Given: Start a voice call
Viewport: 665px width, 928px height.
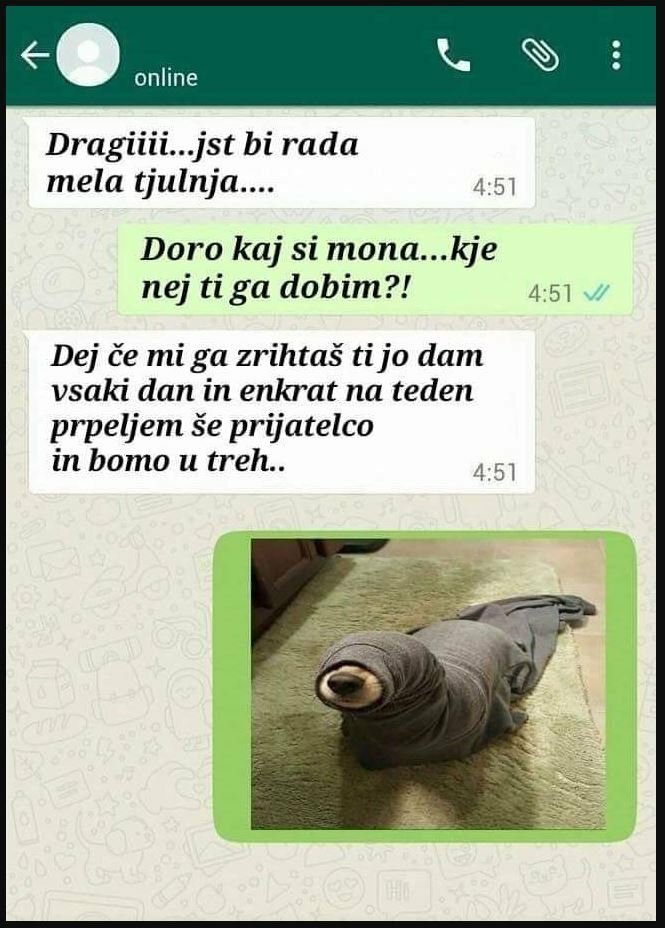Looking at the screenshot, I should [x=453, y=56].
